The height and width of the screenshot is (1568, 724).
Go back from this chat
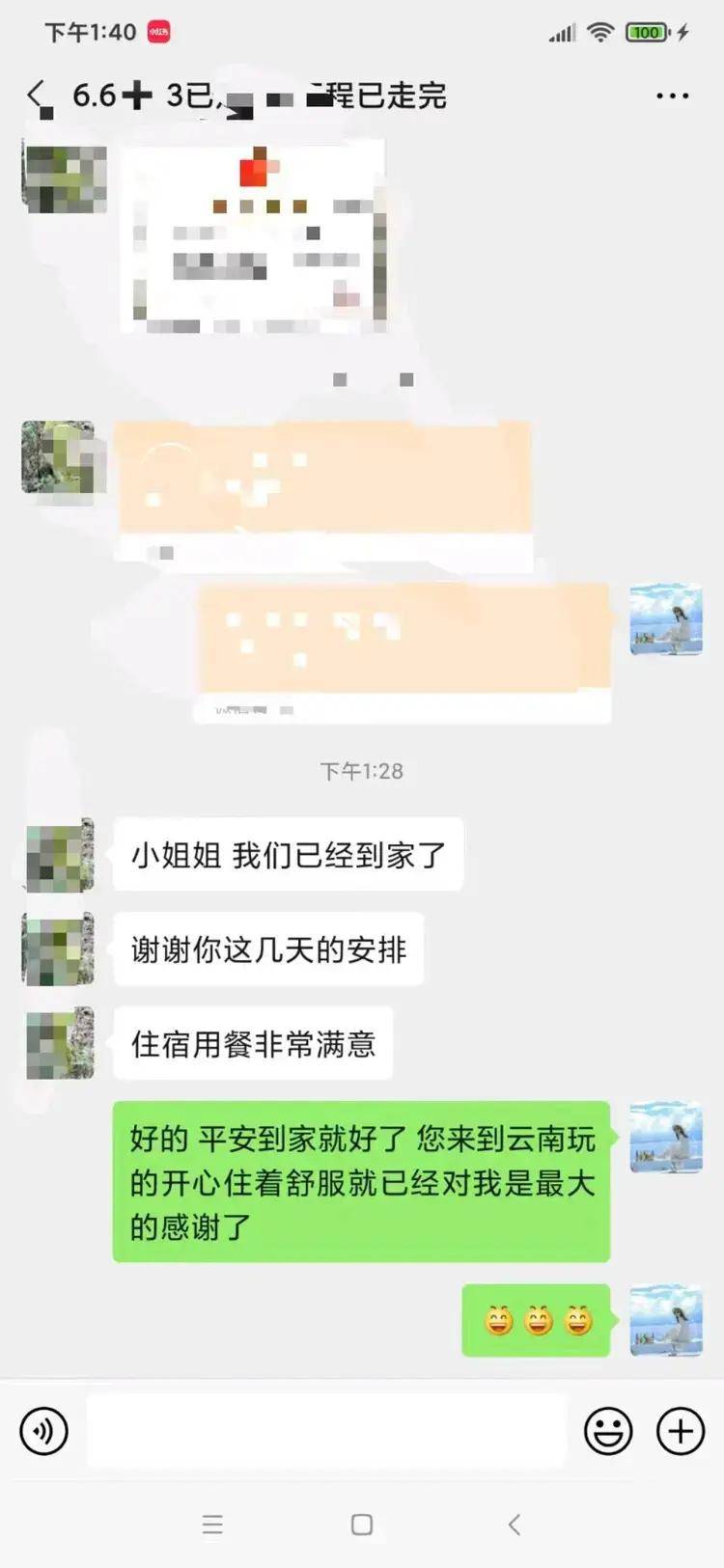(37, 95)
